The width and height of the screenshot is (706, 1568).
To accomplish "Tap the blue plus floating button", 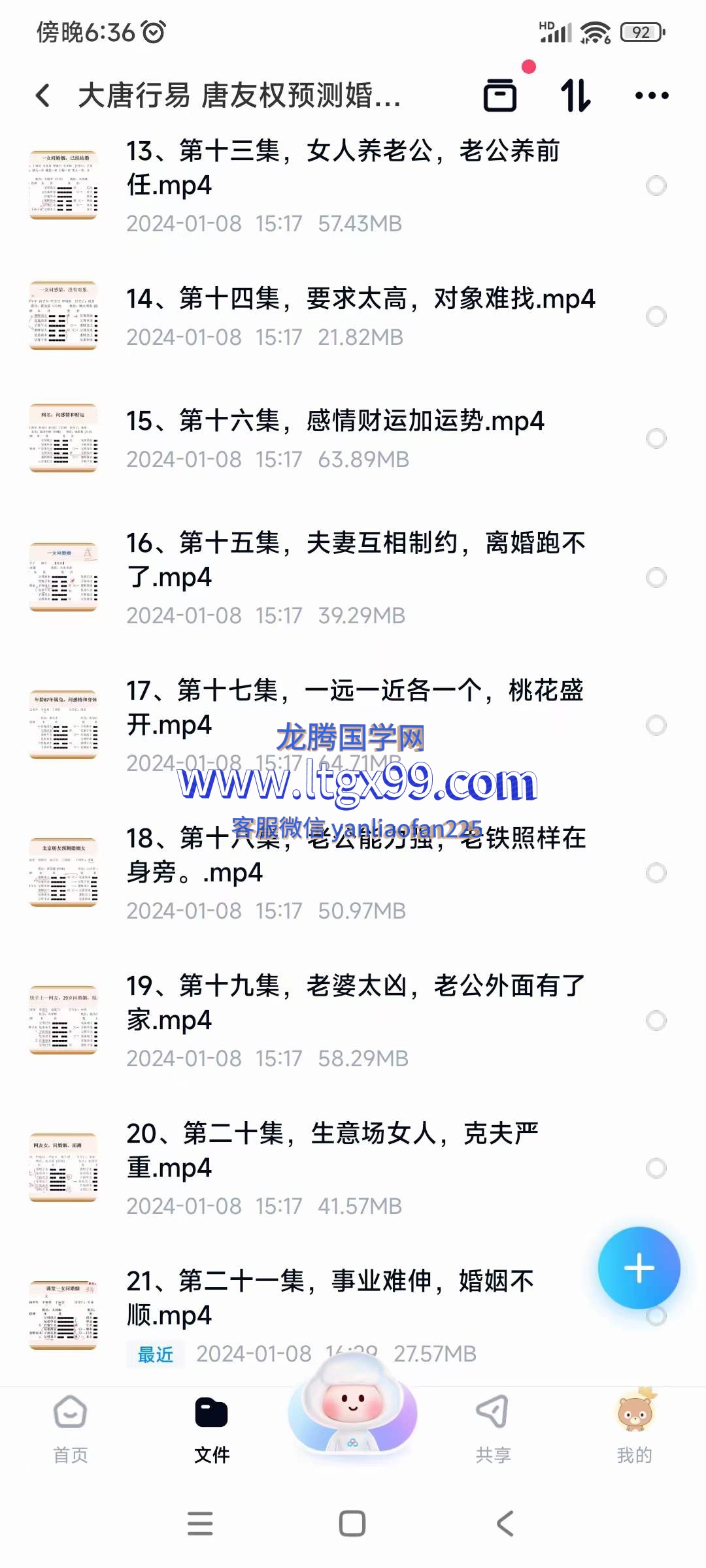I will (639, 1268).
